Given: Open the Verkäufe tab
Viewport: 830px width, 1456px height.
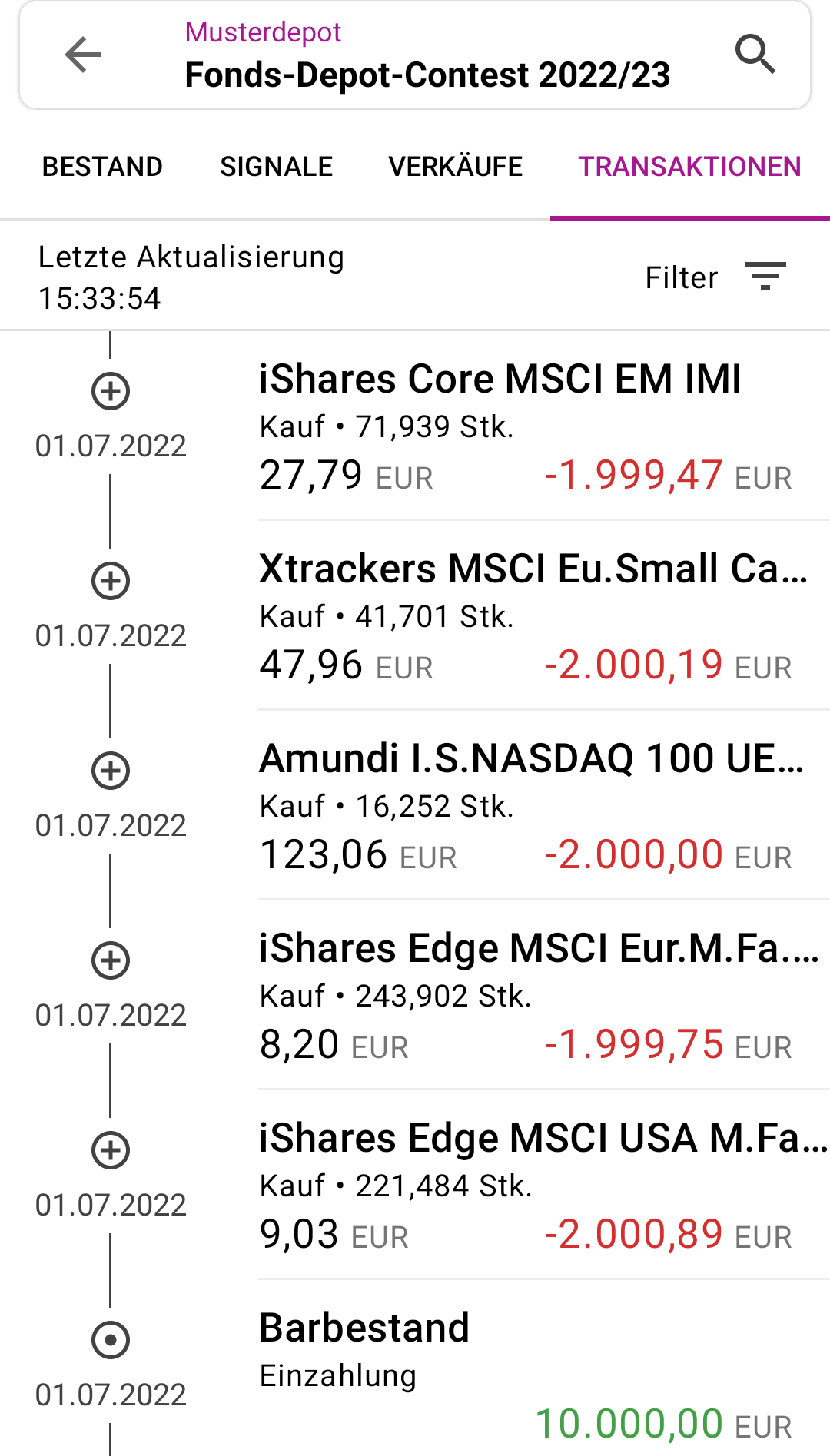Looking at the screenshot, I should [x=455, y=167].
